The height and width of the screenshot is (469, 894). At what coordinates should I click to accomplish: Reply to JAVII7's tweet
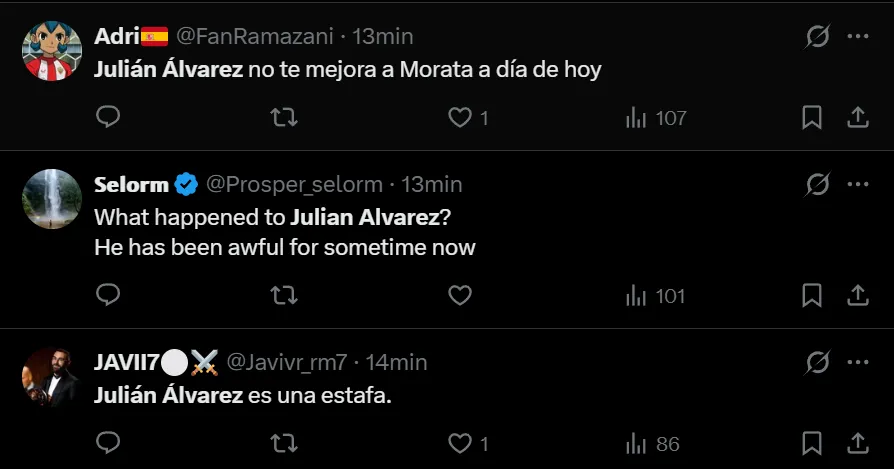pyautogui.click(x=108, y=443)
